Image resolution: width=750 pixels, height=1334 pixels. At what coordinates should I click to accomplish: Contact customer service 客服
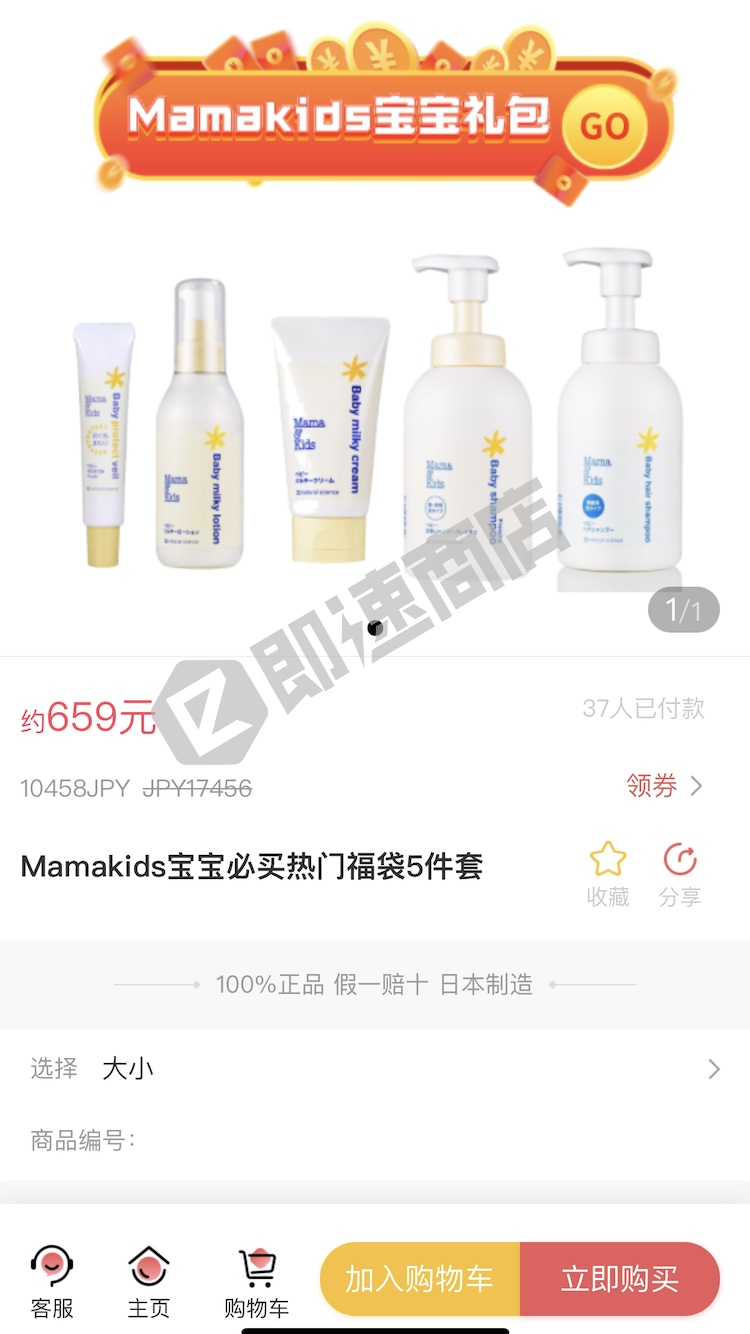[x=52, y=1282]
